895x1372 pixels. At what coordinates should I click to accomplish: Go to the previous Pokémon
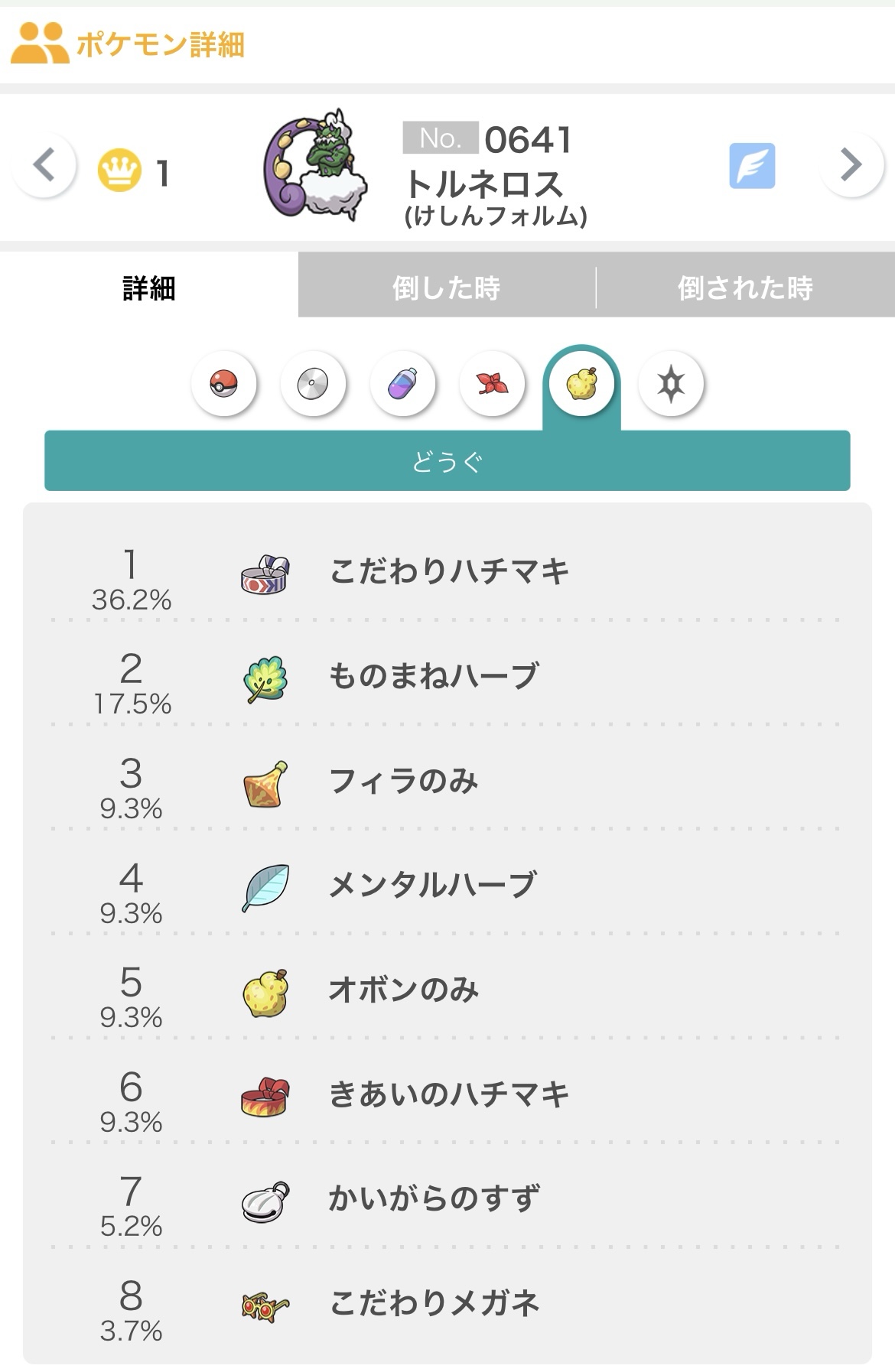(44, 165)
